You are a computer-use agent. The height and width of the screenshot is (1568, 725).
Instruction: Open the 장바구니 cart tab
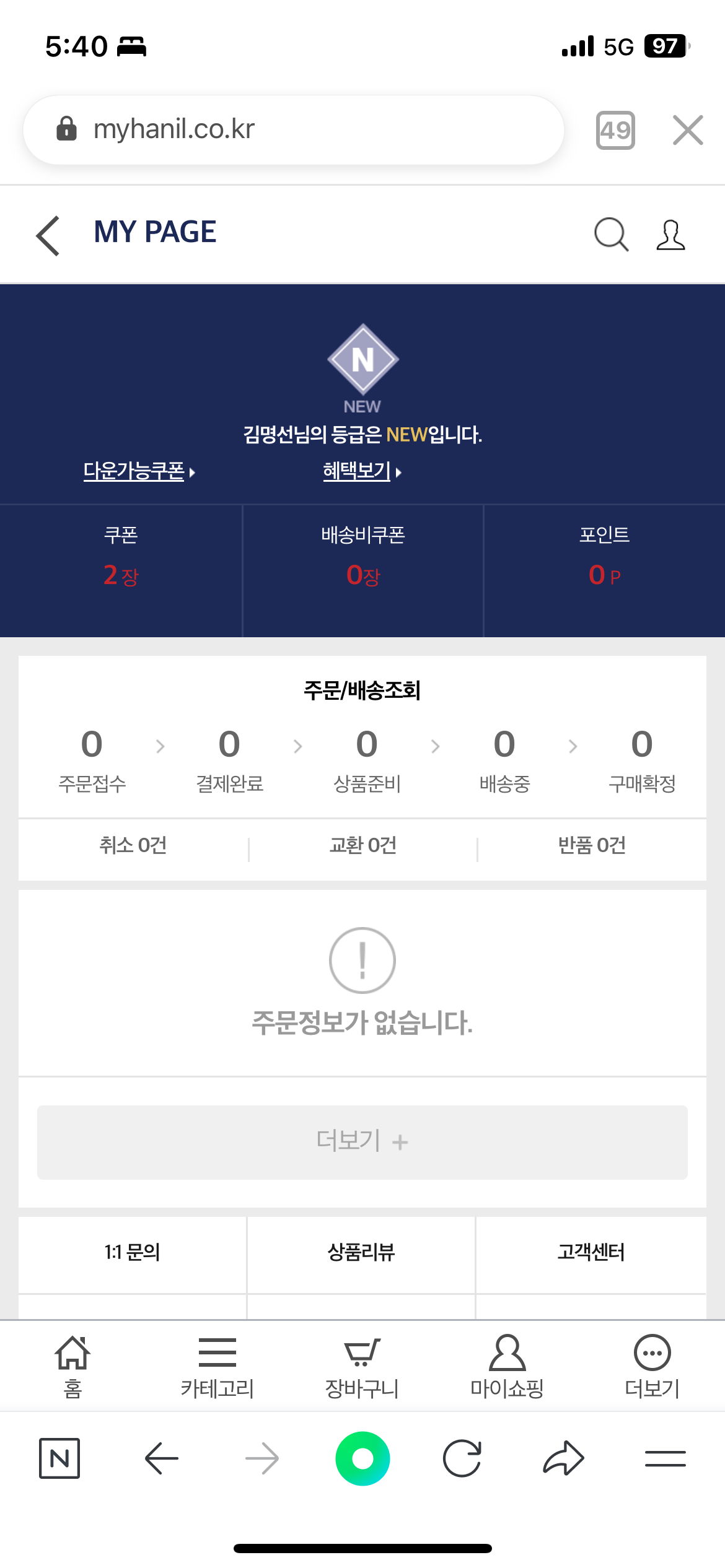tap(362, 1366)
